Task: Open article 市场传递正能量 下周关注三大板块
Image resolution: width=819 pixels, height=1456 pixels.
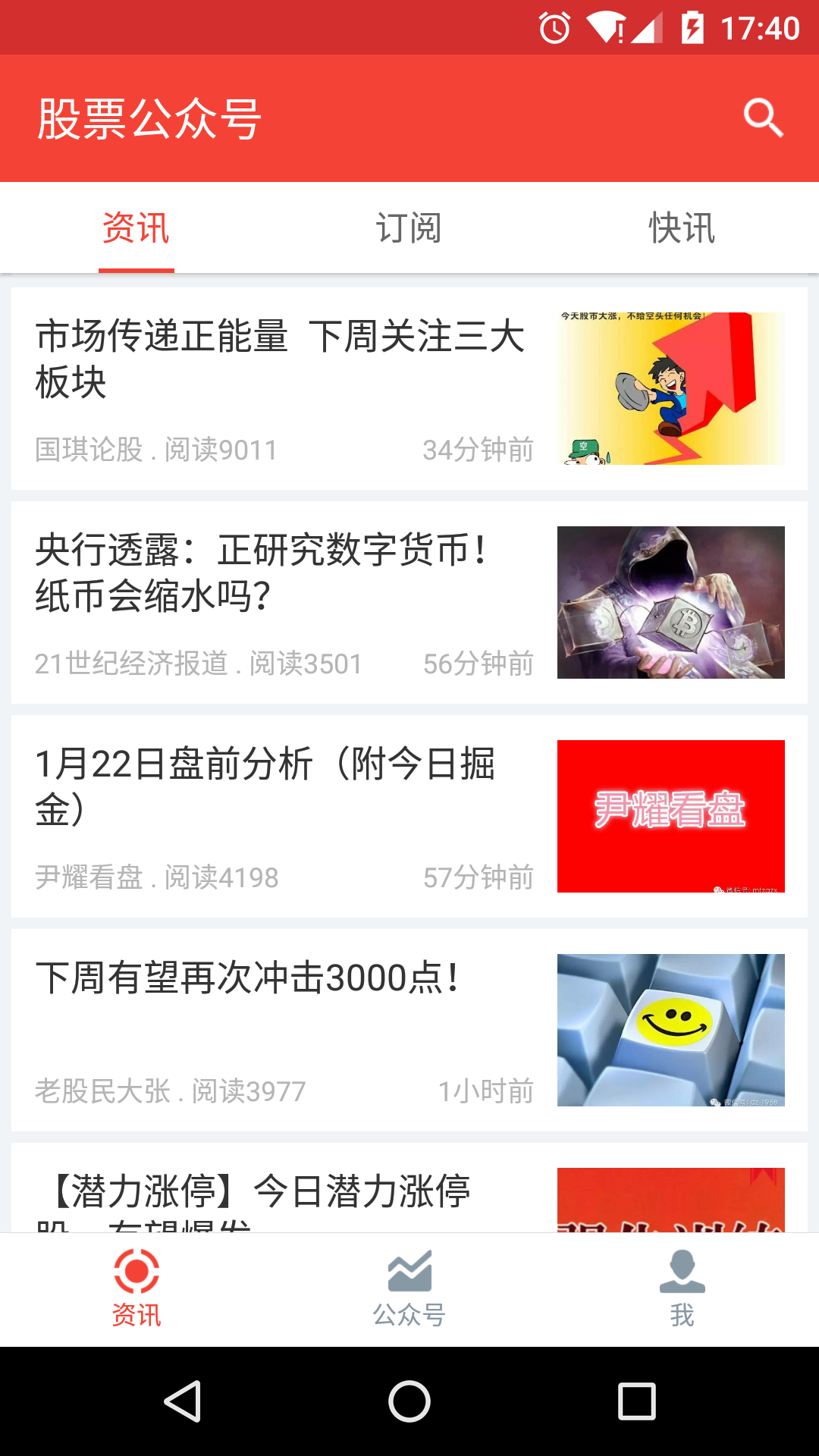Action: point(281,358)
